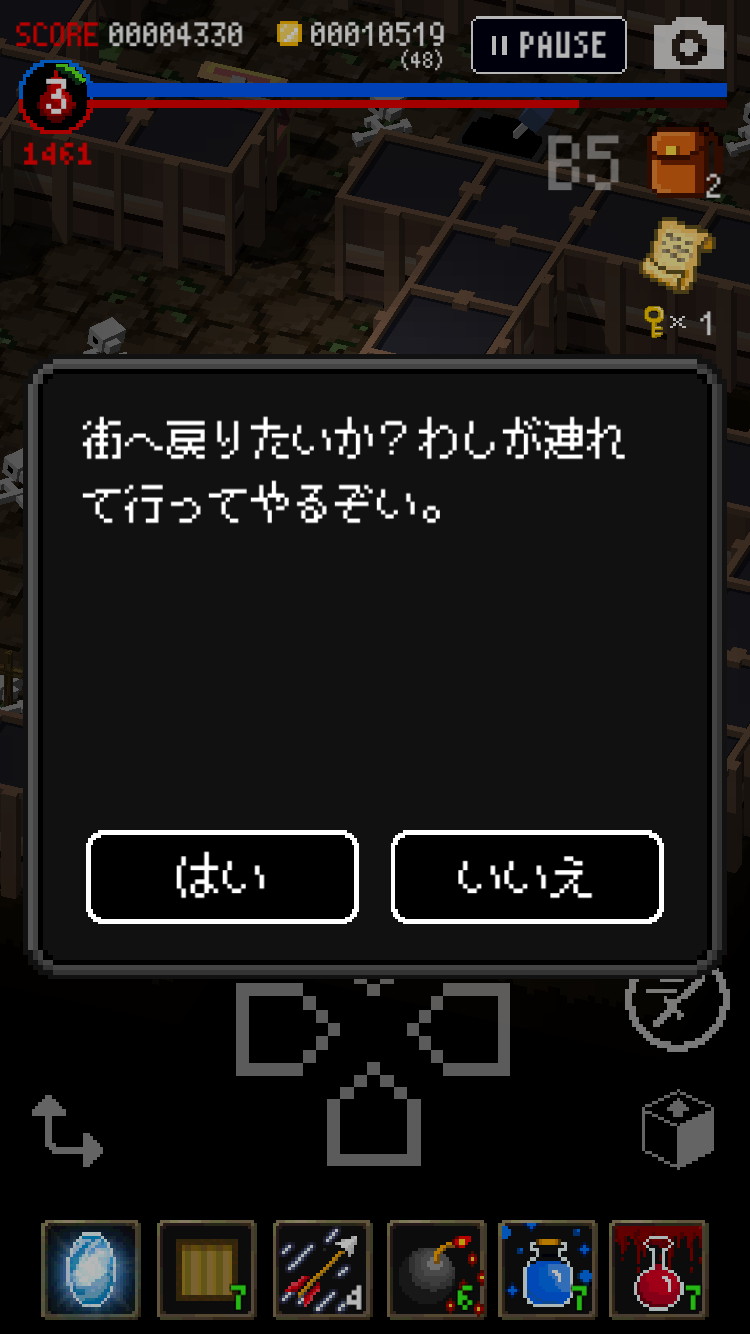
Task: Take a screenshot with camera icon
Action: tap(689, 45)
